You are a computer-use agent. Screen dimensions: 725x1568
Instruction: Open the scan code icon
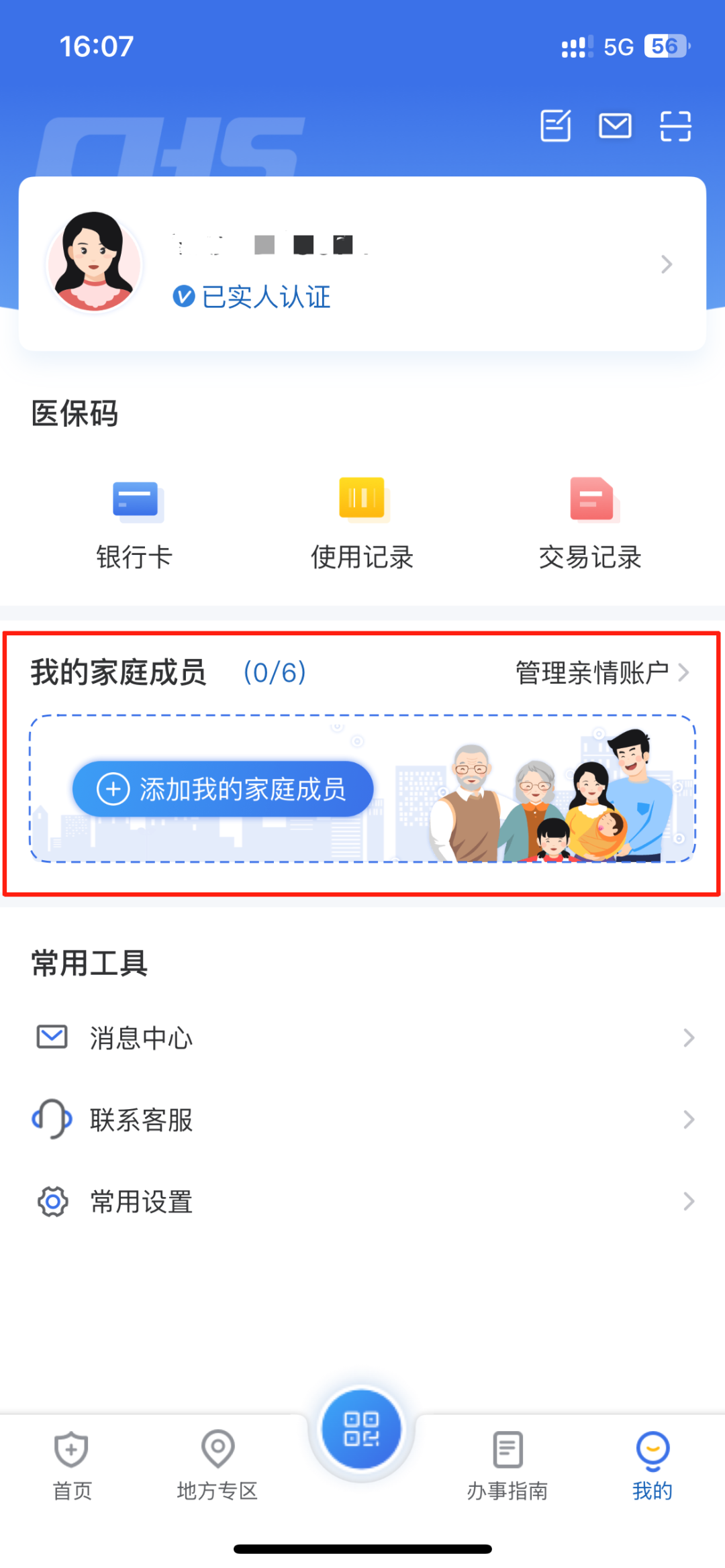coord(675,126)
